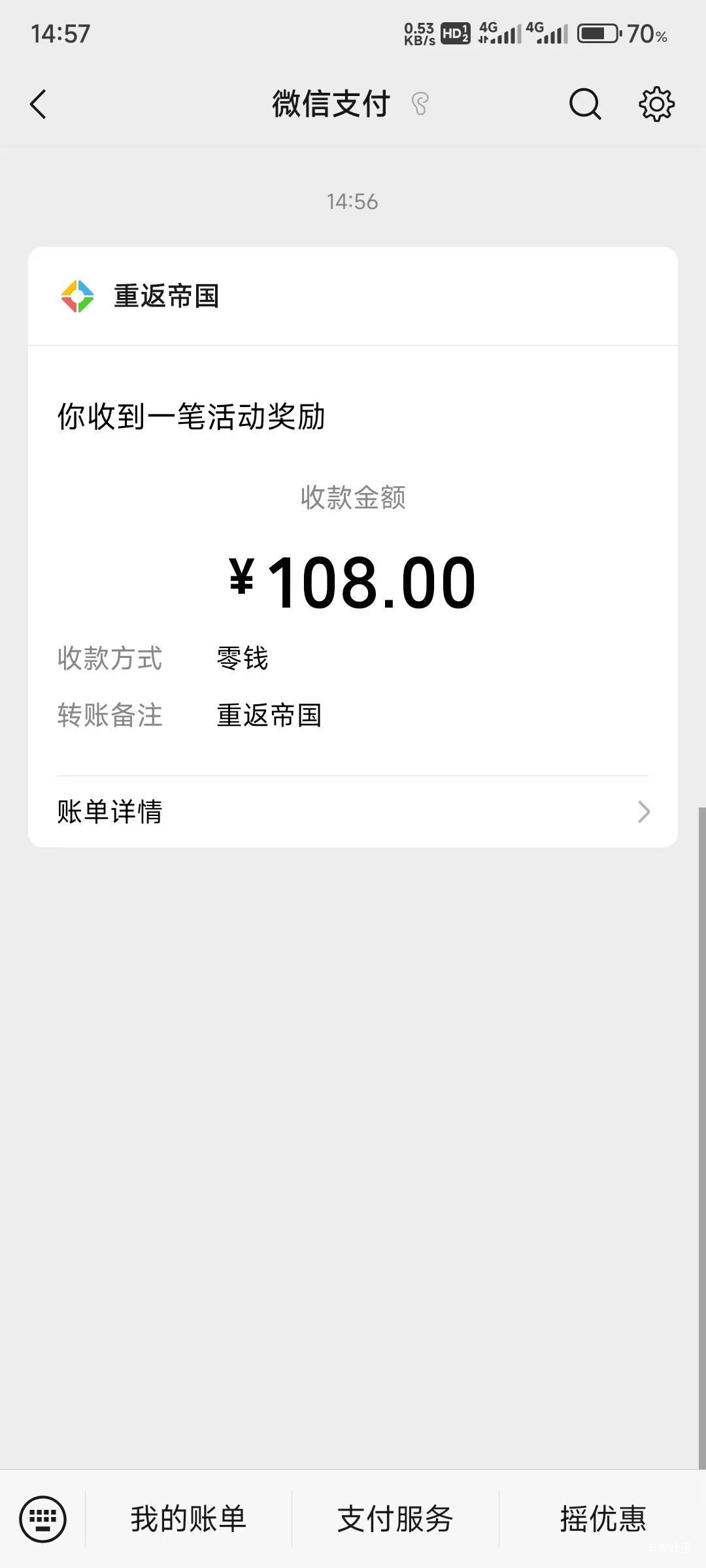Open 我的账单 menu
Image resolution: width=706 pixels, height=1568 pixels.
tap(188, 1519)
